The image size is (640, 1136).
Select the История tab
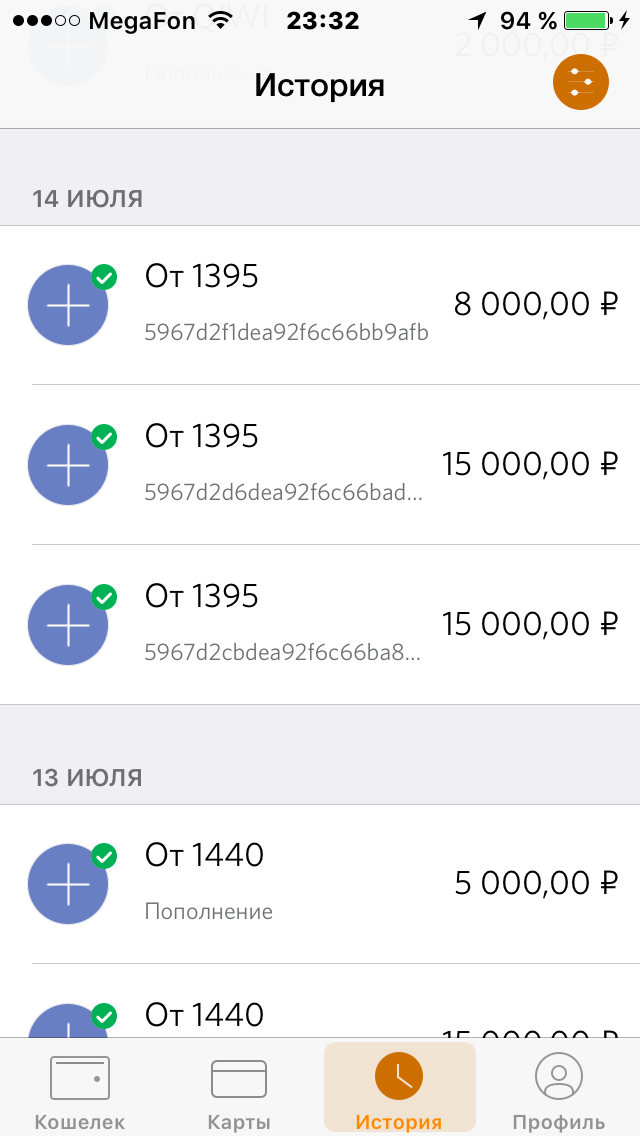click(399, 1088)
